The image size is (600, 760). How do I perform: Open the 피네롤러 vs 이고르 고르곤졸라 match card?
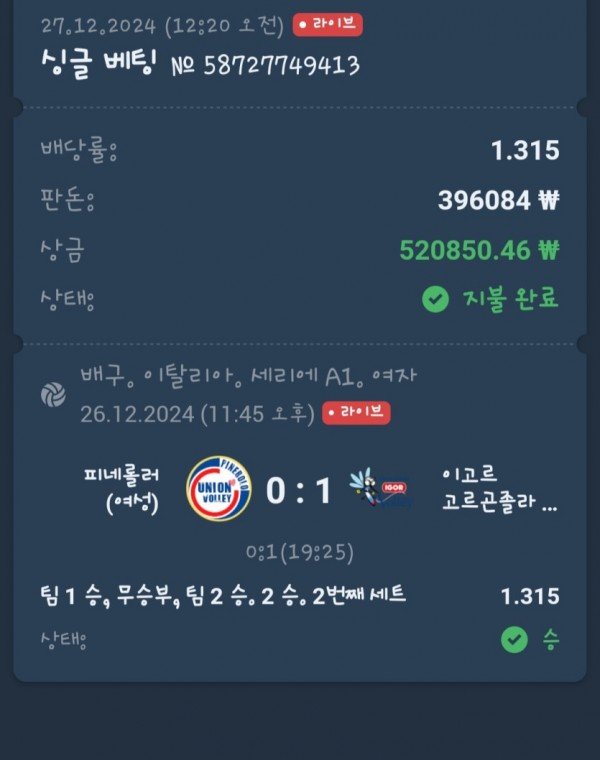299,491
